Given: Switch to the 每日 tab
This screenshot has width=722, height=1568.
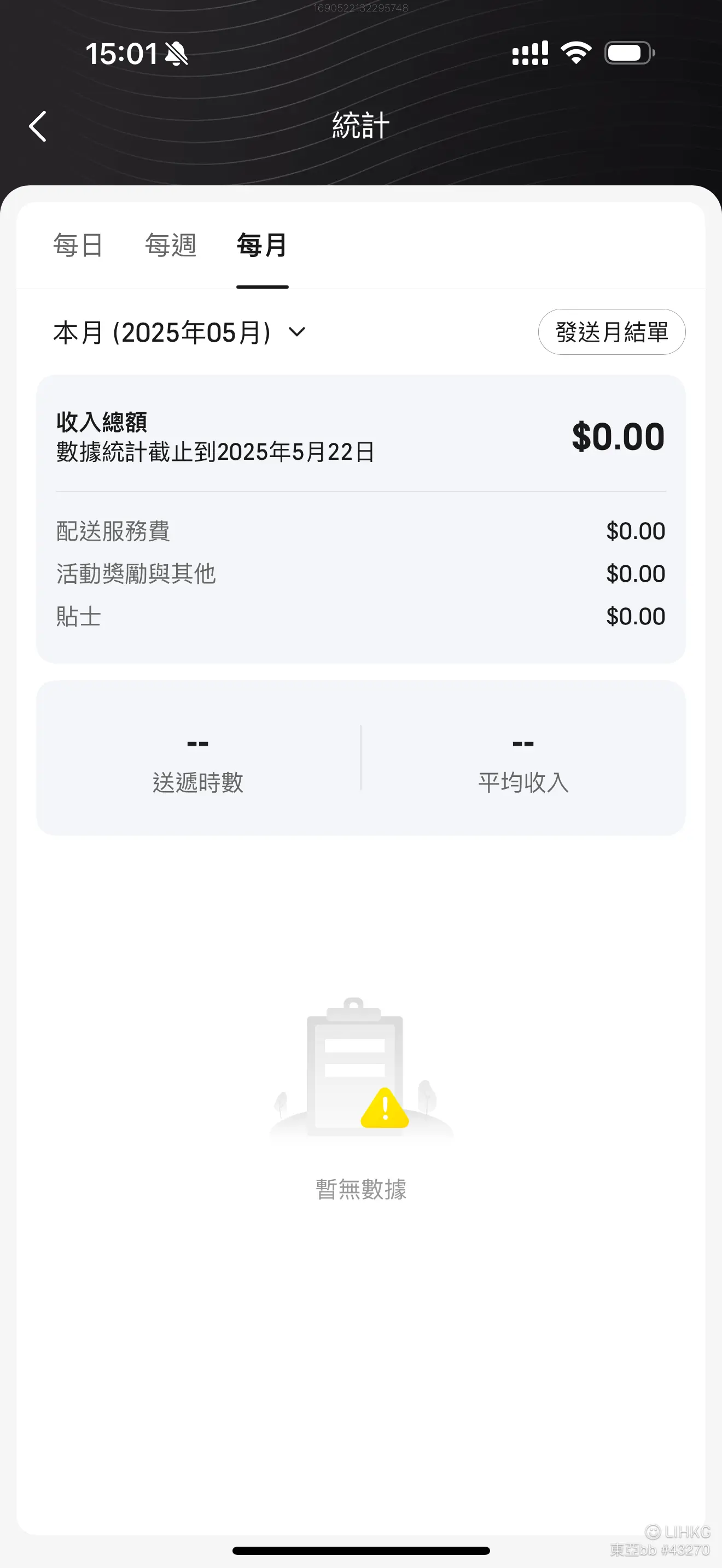Looking at the screenshot, I should (78, 245).
